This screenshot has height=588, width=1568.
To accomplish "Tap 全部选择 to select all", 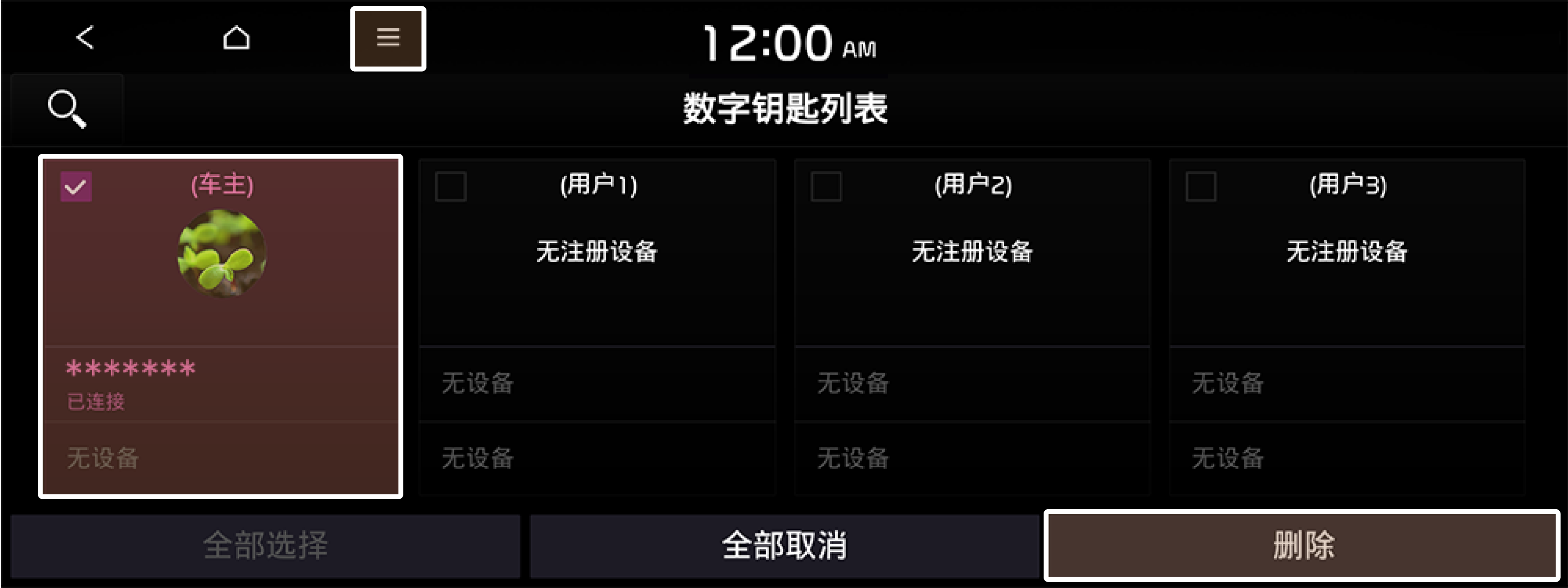I will point(266,545).
